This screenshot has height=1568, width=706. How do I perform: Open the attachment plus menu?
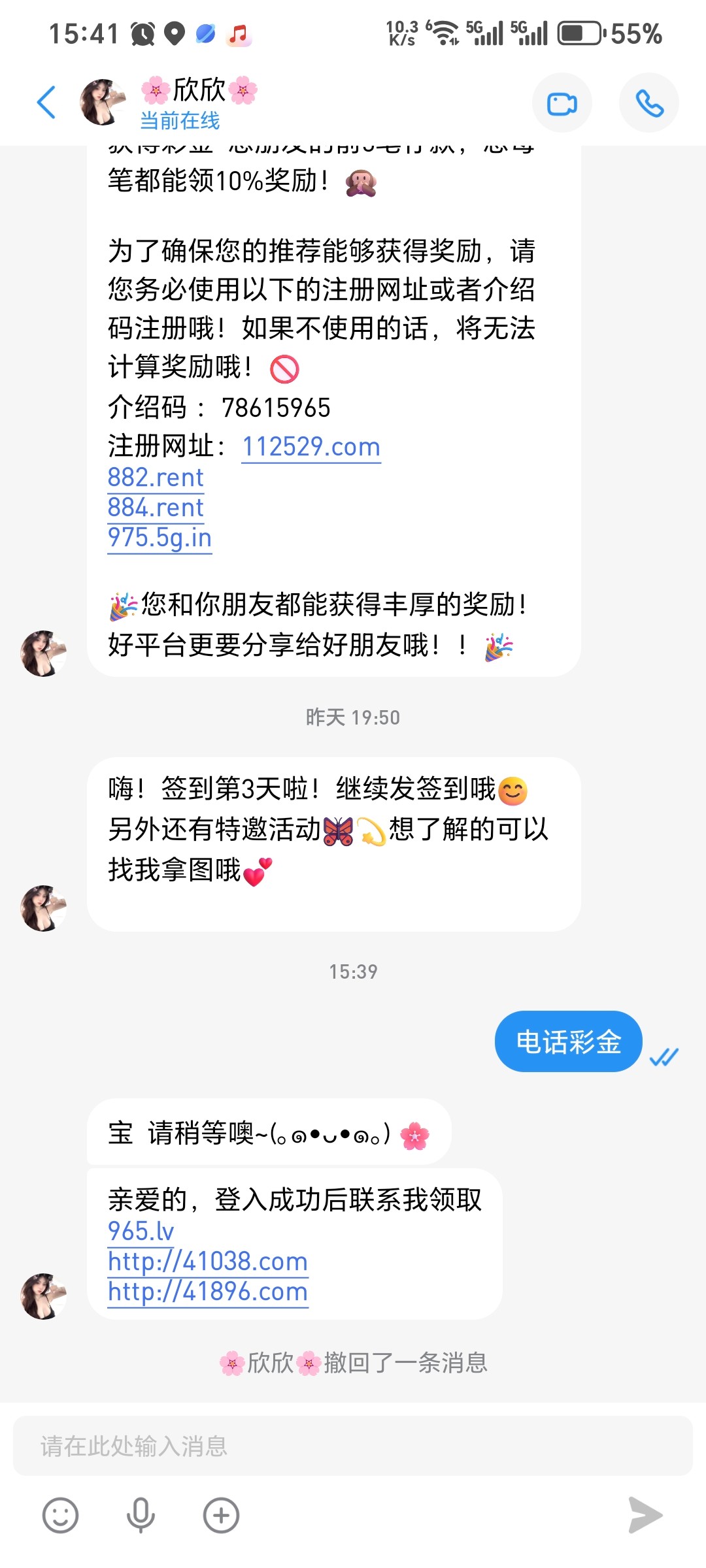pyautogui.click(x=220, y=1514)
